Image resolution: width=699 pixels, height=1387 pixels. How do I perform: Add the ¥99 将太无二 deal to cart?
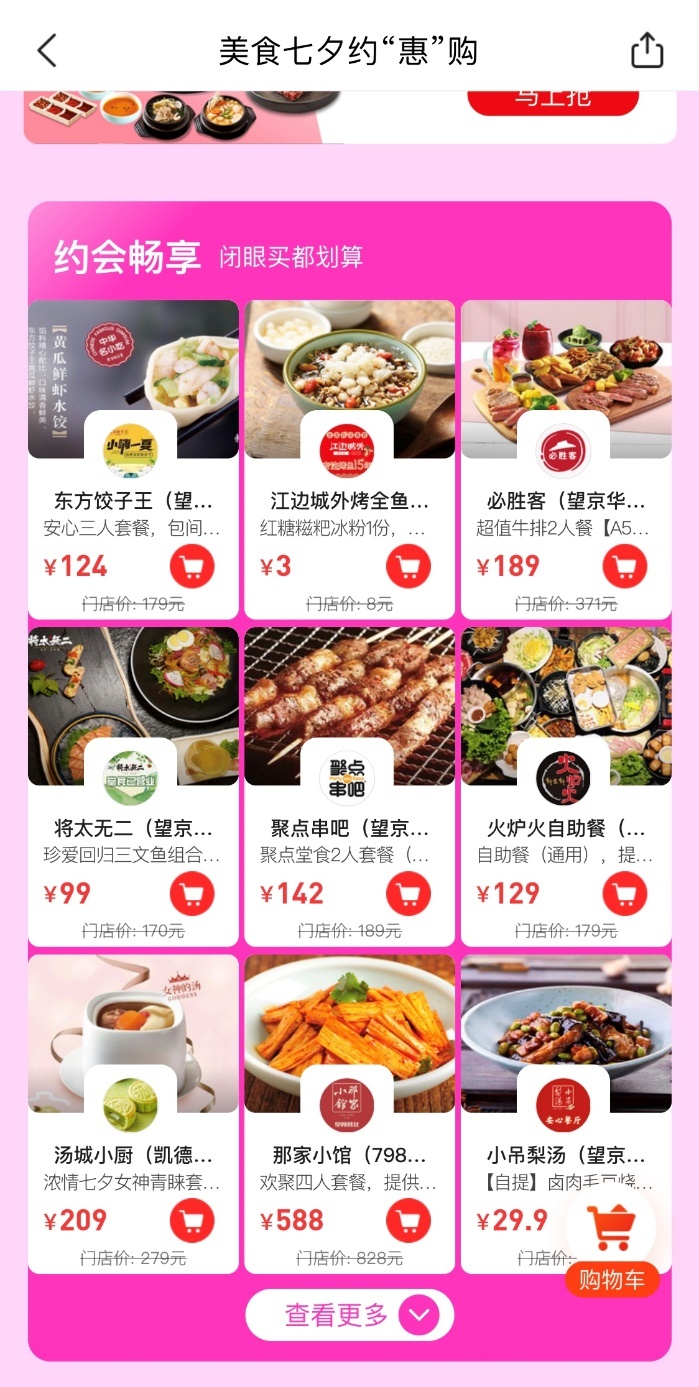192,894
